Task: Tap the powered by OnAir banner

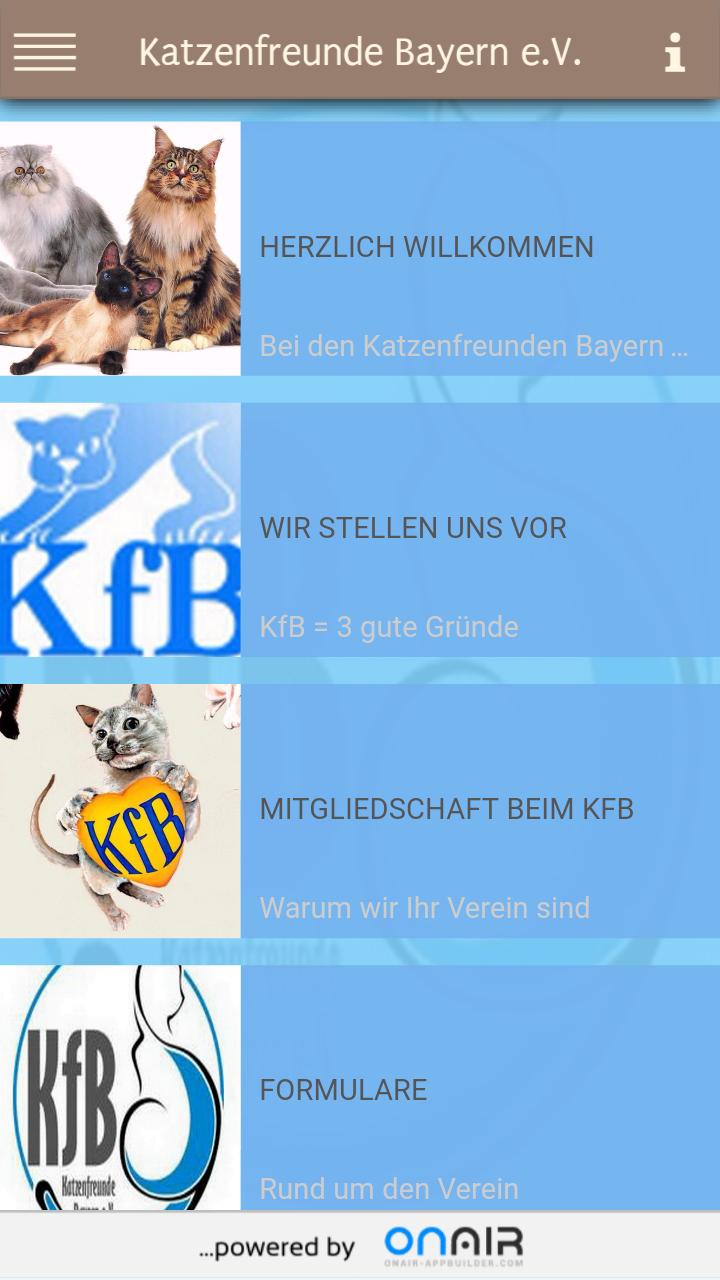Action: (360, 1246)
